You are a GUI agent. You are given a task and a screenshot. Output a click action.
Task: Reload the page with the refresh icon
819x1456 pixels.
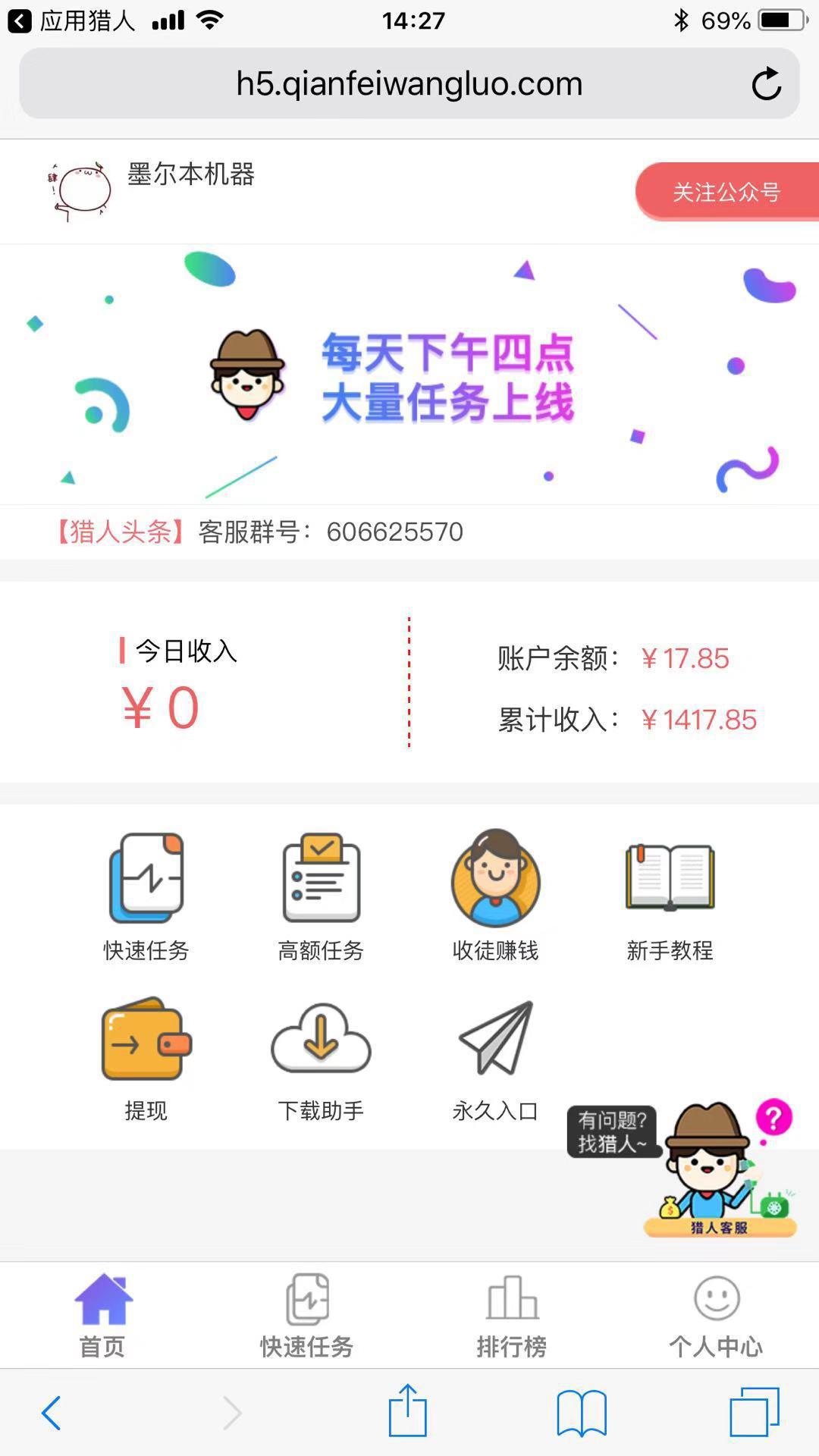point(768,83)
